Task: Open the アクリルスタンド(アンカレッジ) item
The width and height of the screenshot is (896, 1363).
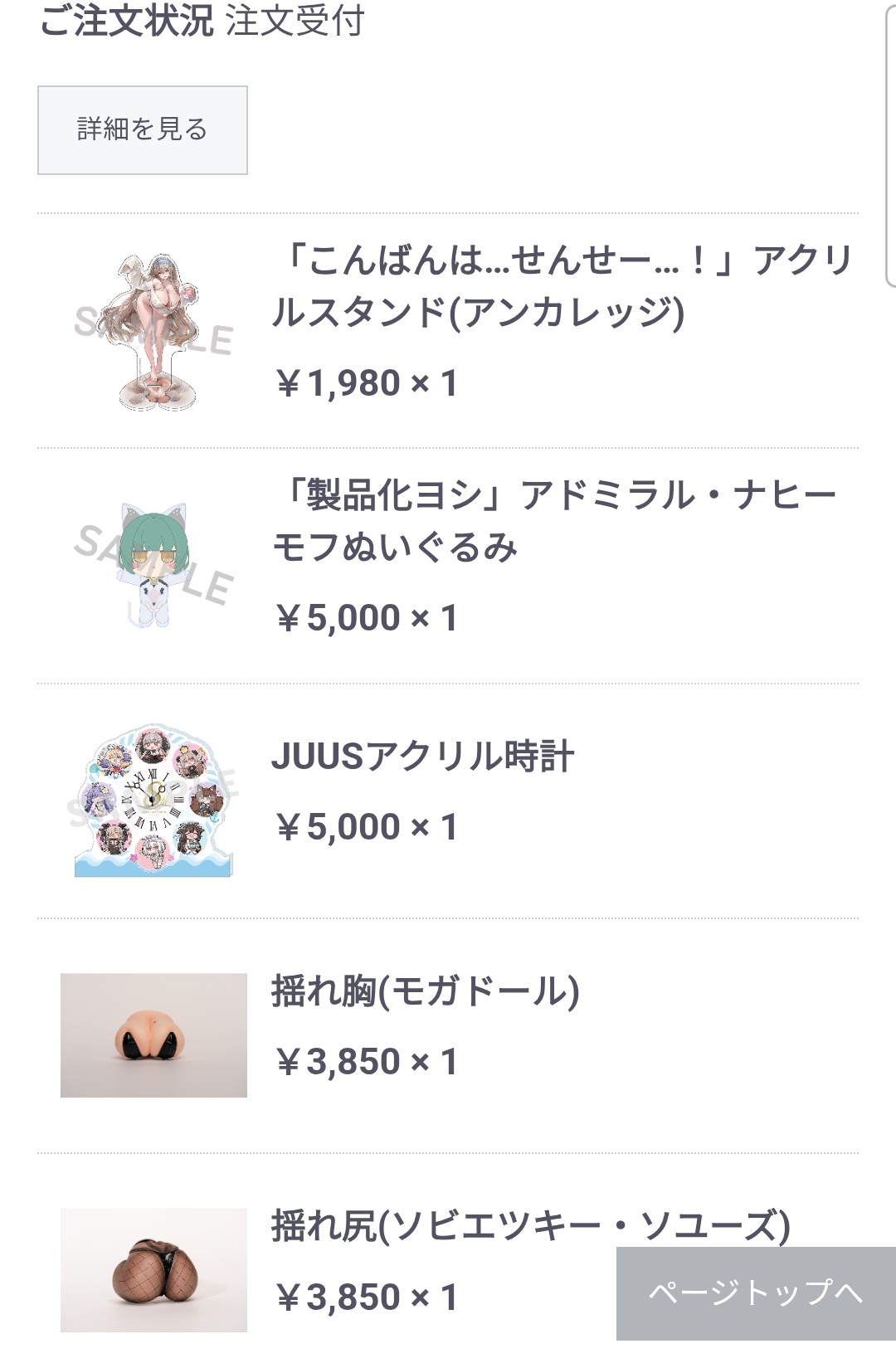Action: 562,286
